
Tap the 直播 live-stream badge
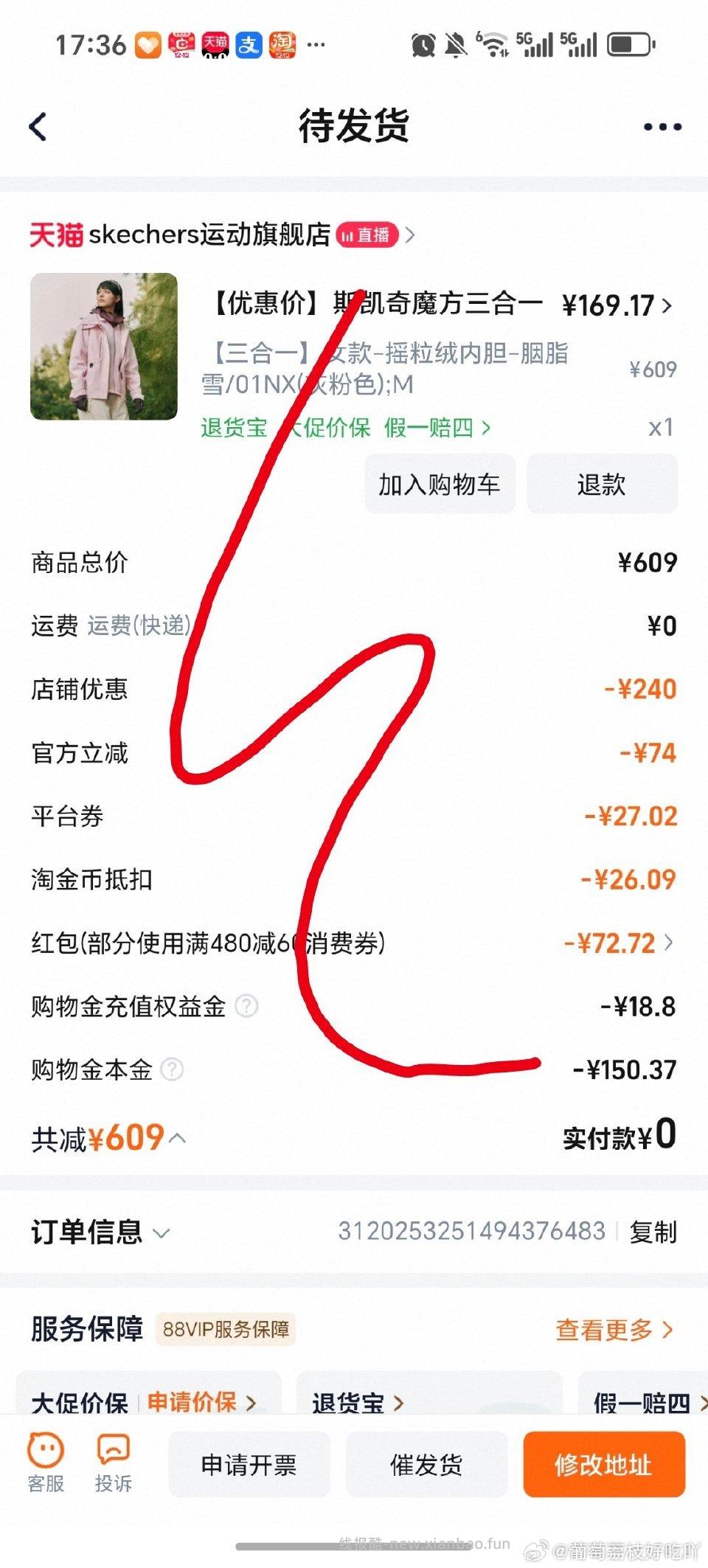coord(369,236)
